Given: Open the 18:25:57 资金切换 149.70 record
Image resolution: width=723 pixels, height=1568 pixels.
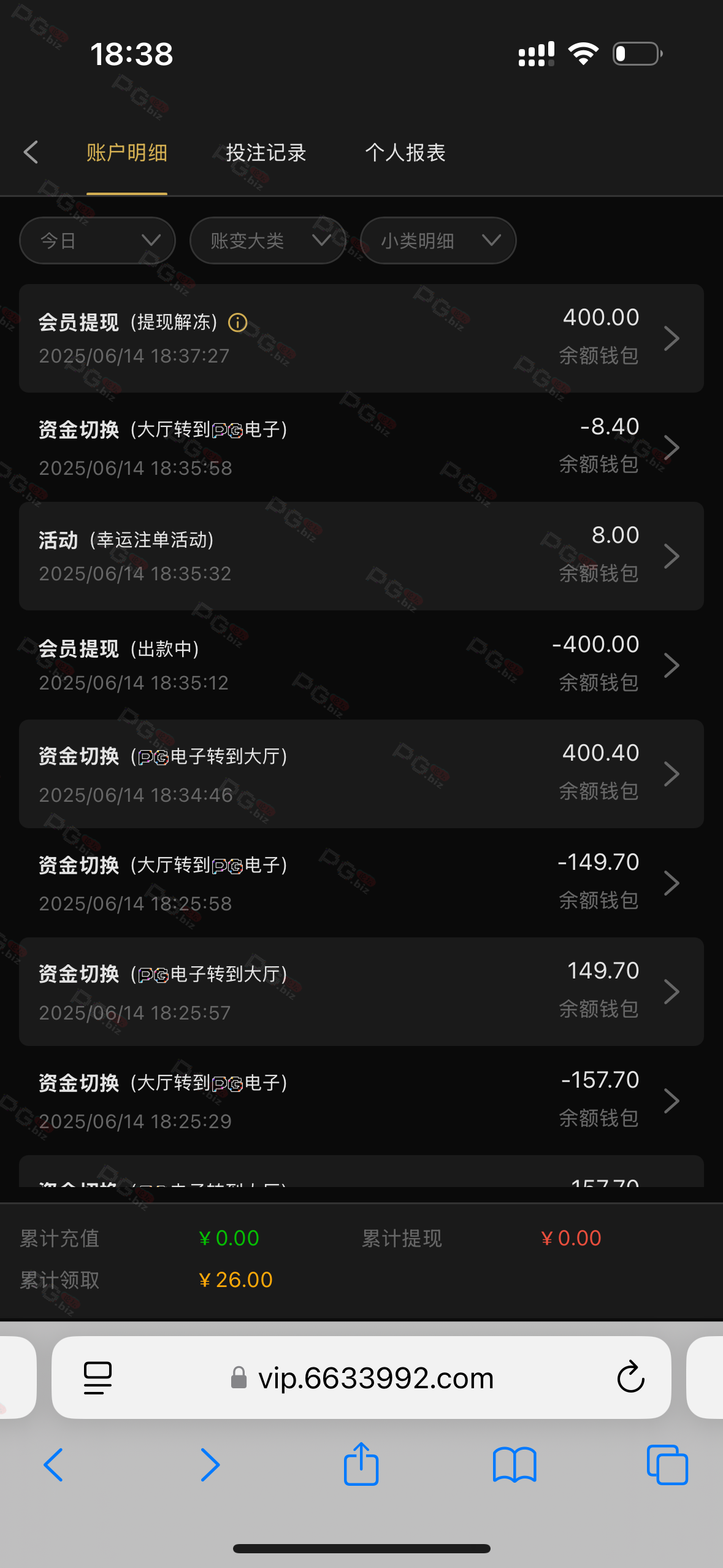Looking at the screenshot, I should coord(361,991).
